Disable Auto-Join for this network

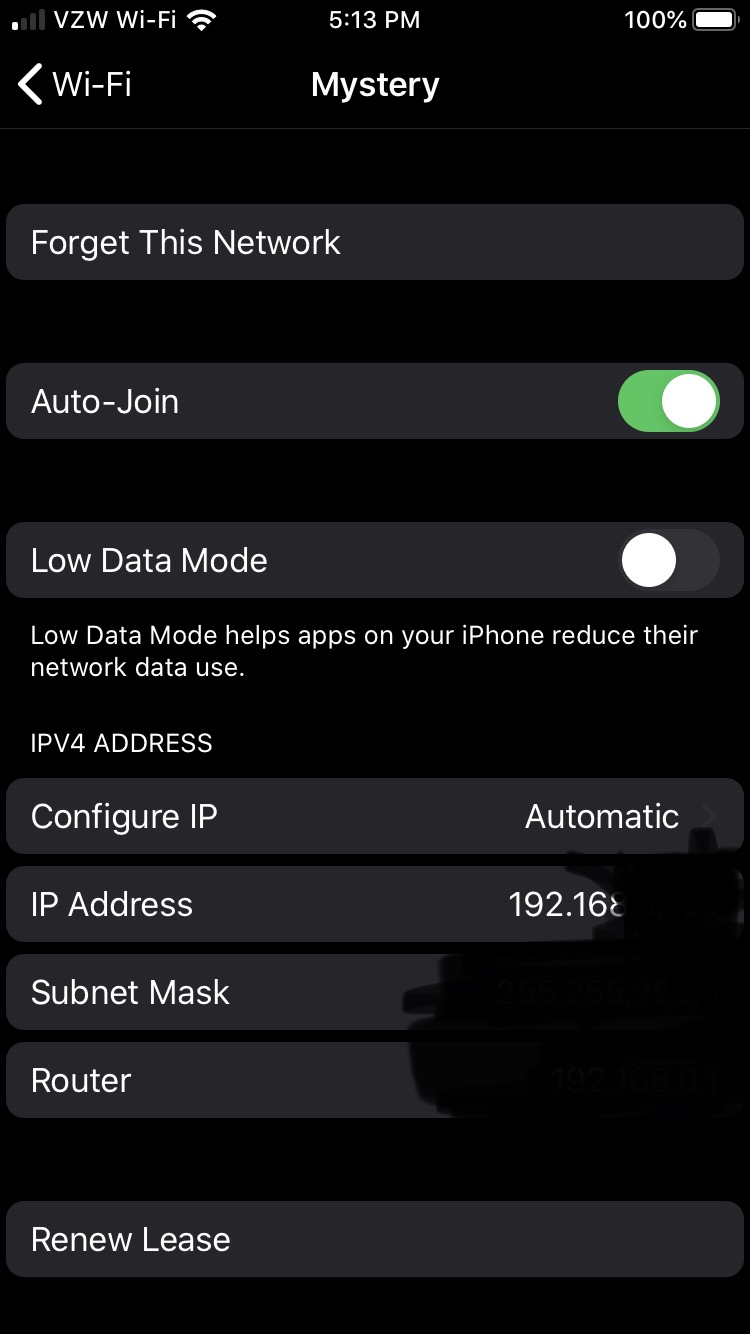point(668,401)
